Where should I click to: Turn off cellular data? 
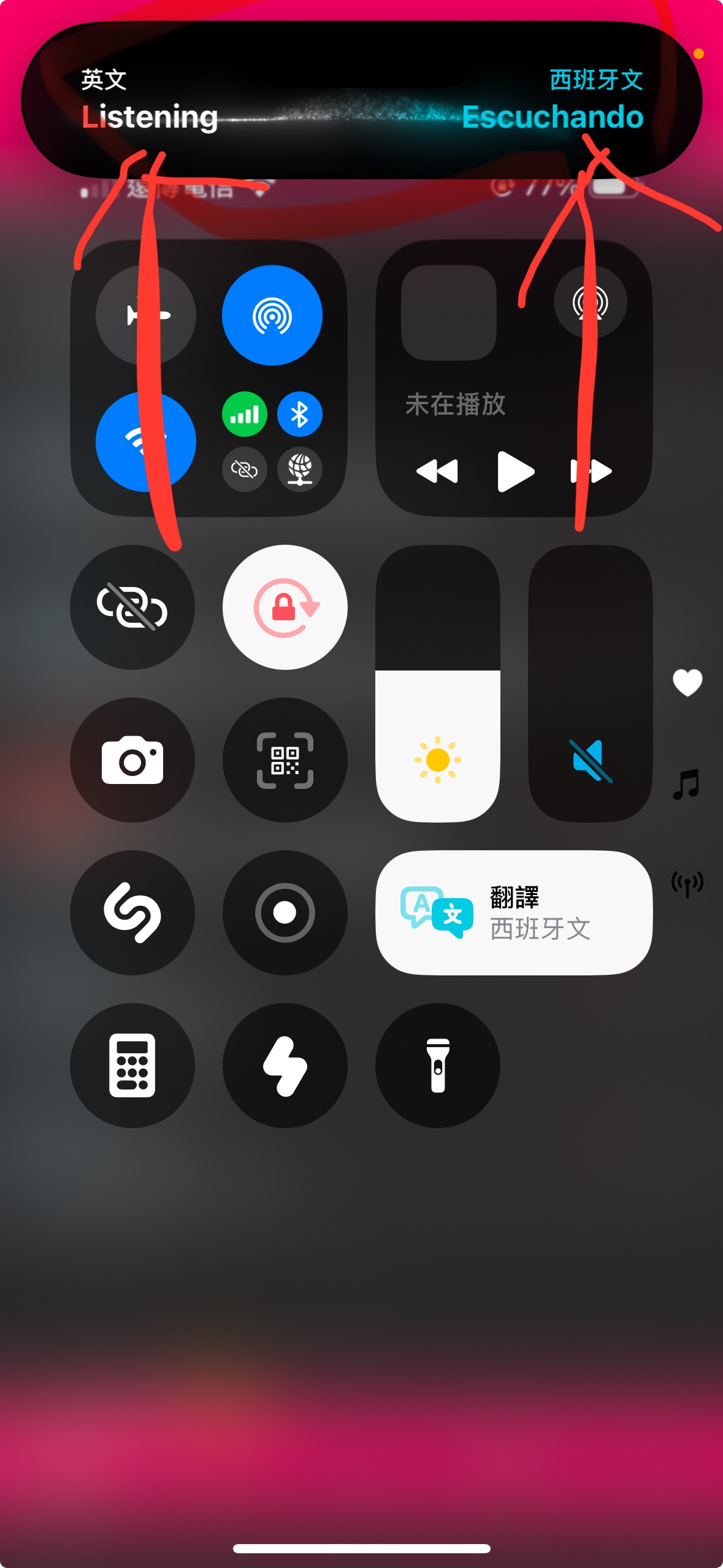coord(244,415)
